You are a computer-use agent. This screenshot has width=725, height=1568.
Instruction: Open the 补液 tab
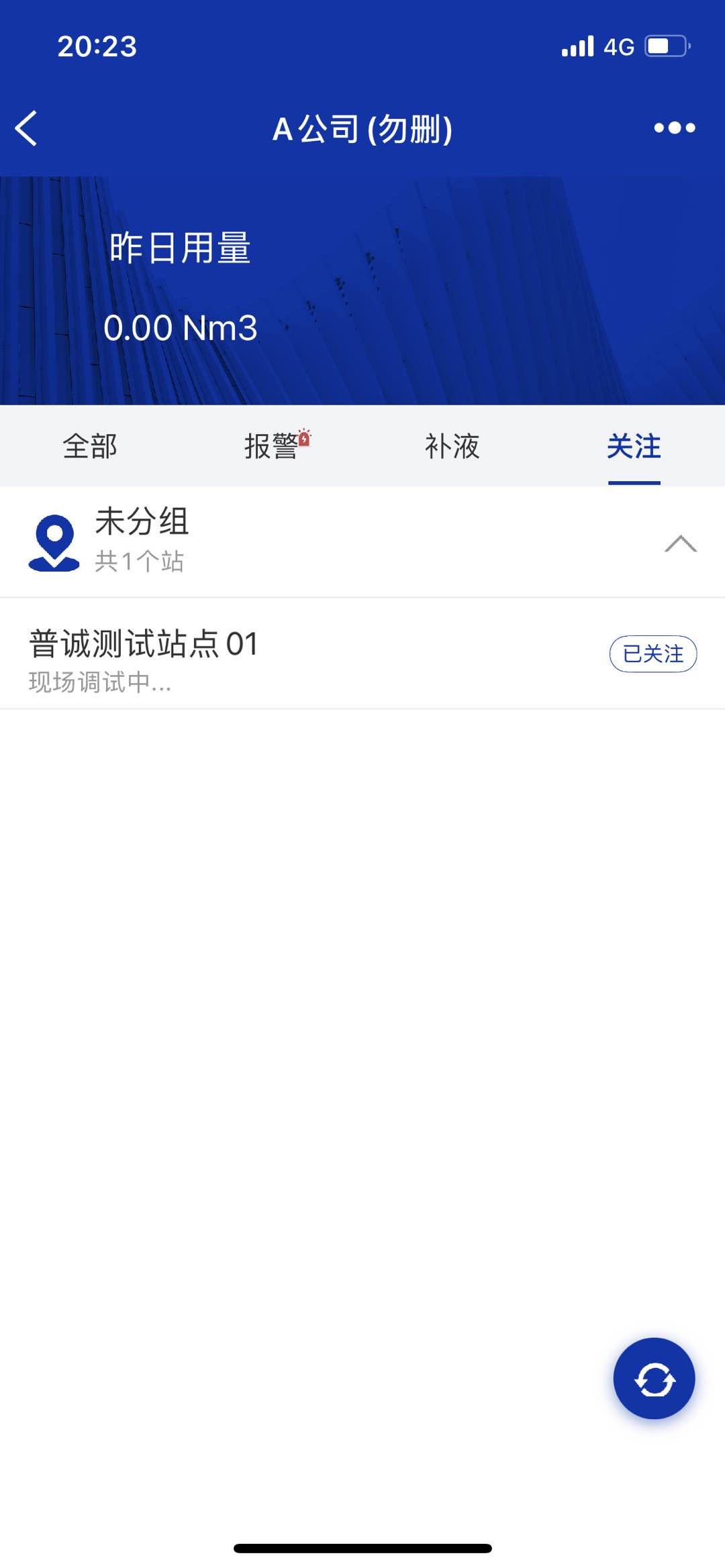pyautogui.click(x=453, y=446)
